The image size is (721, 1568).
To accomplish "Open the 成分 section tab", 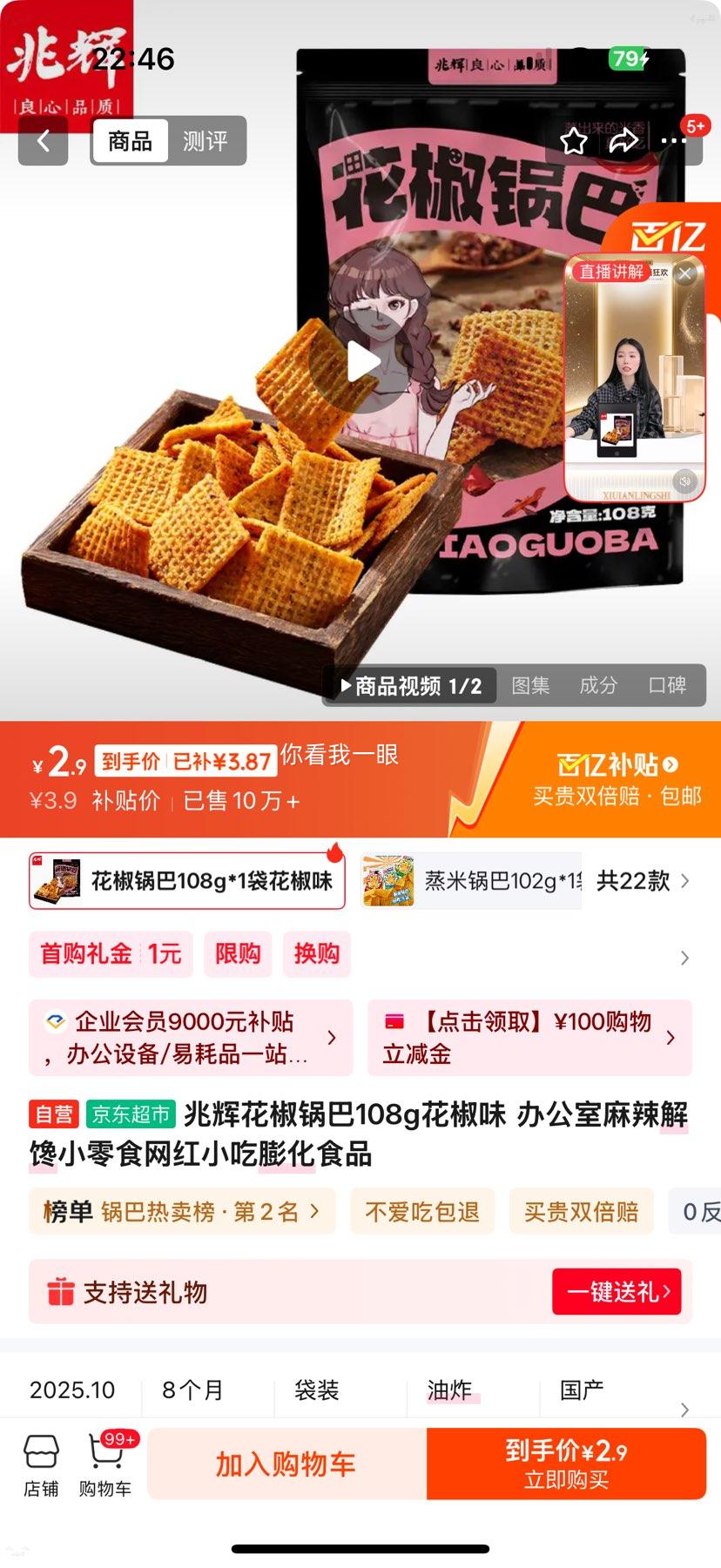I will click(x=596, y=685).
